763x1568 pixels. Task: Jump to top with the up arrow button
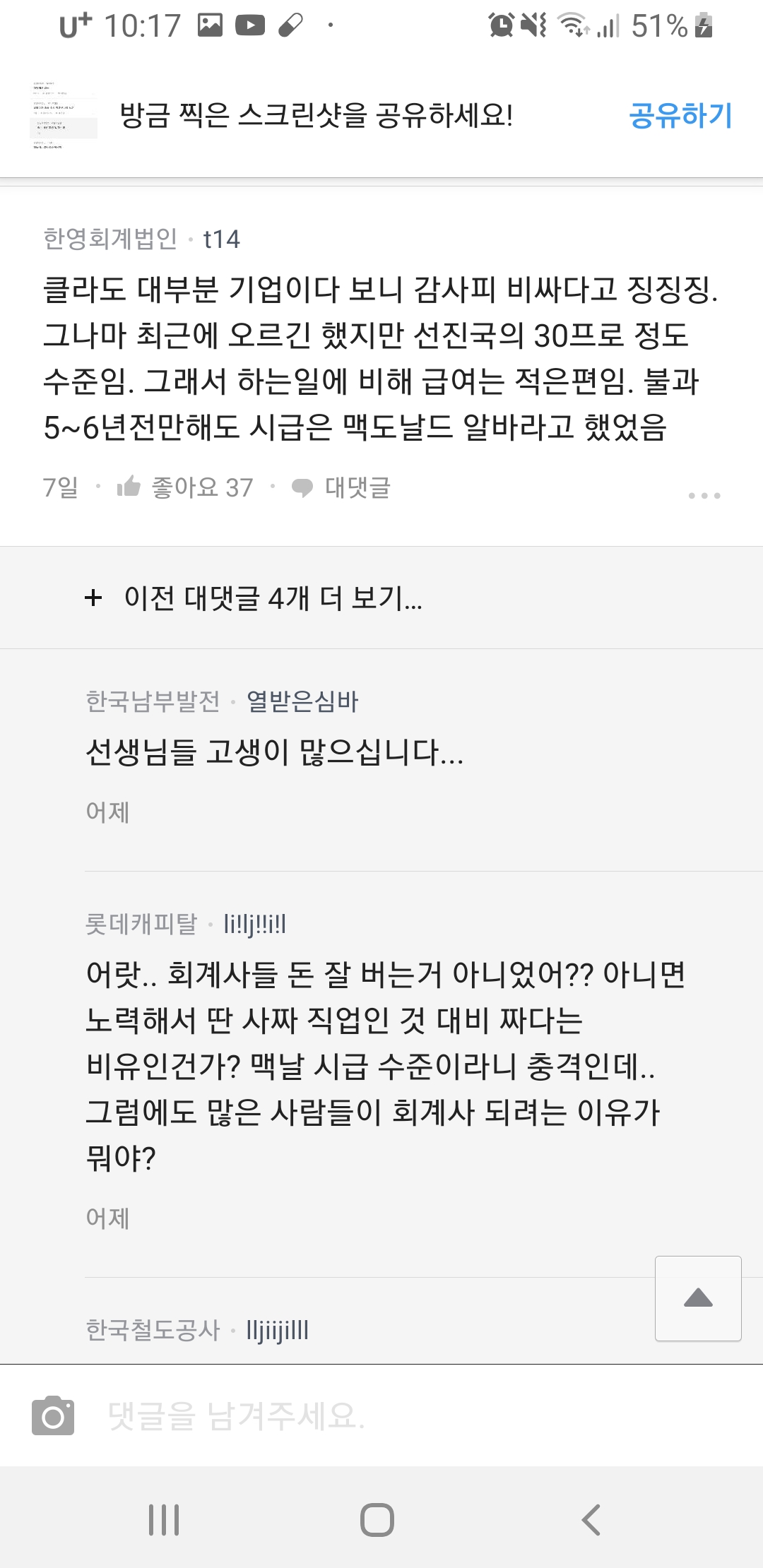[698, 1298]
